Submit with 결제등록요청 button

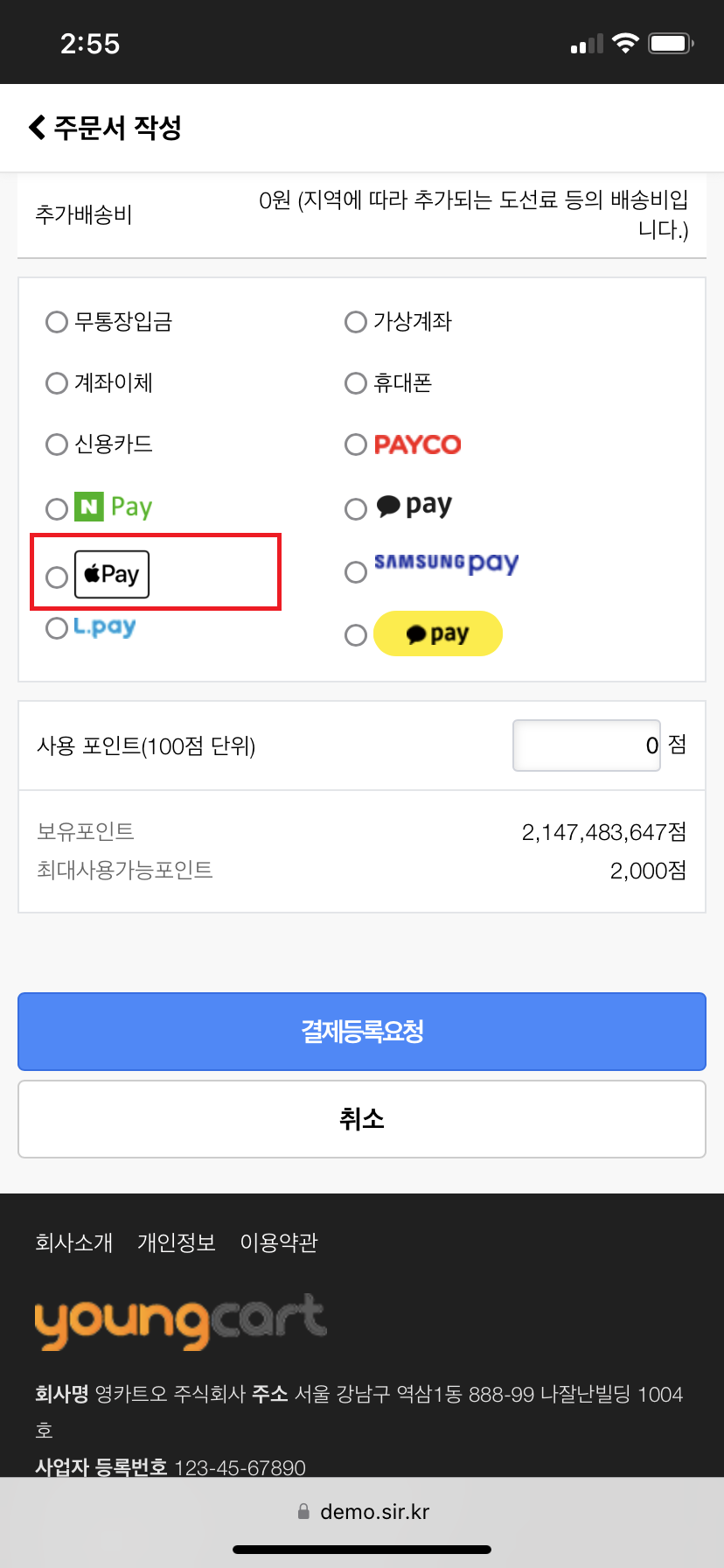coord(362,1032)
